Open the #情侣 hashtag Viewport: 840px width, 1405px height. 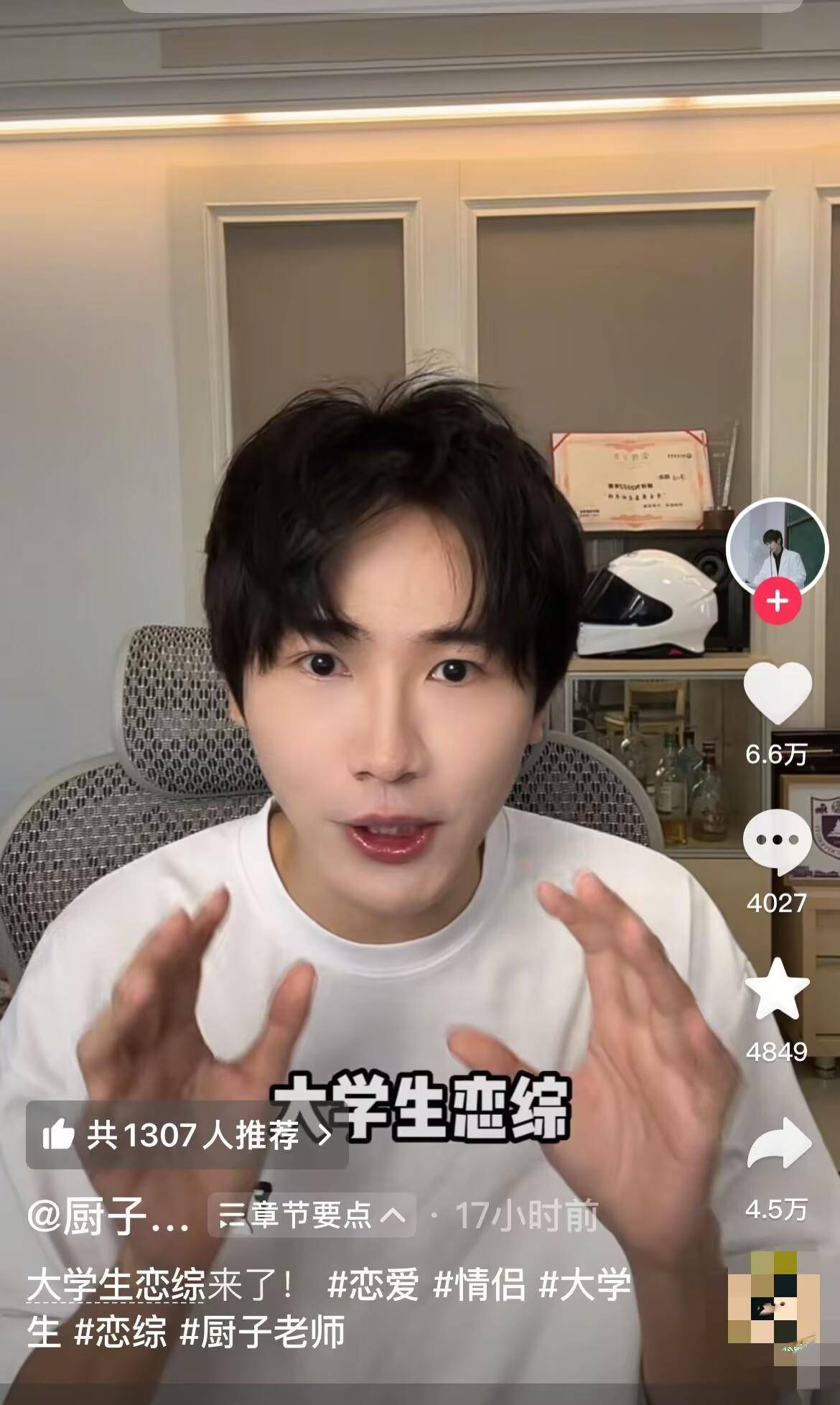pos(479,1286)
